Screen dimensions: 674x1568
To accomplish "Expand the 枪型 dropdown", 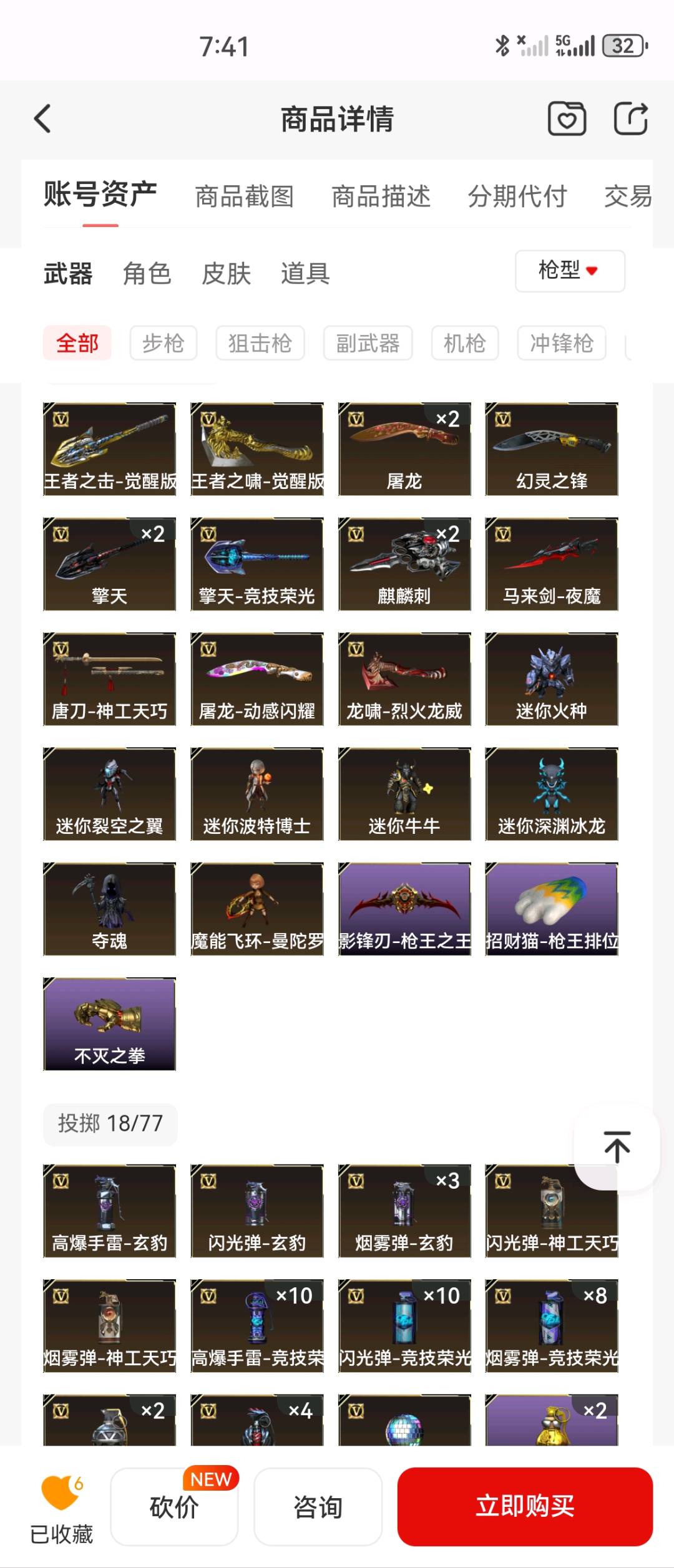I will tap(569, 271).
